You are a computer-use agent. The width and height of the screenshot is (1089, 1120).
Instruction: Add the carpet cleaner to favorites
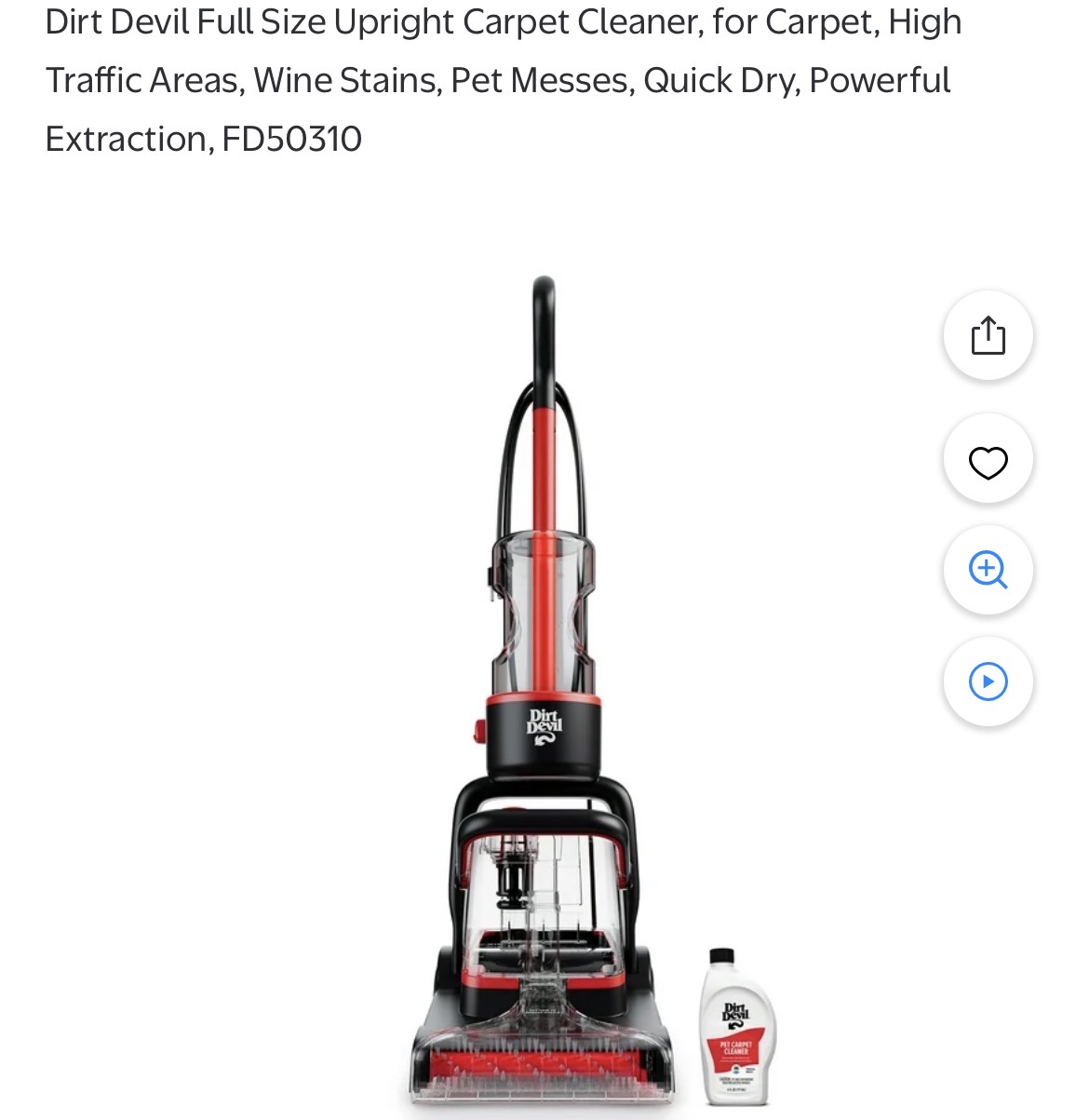[988, 462]
